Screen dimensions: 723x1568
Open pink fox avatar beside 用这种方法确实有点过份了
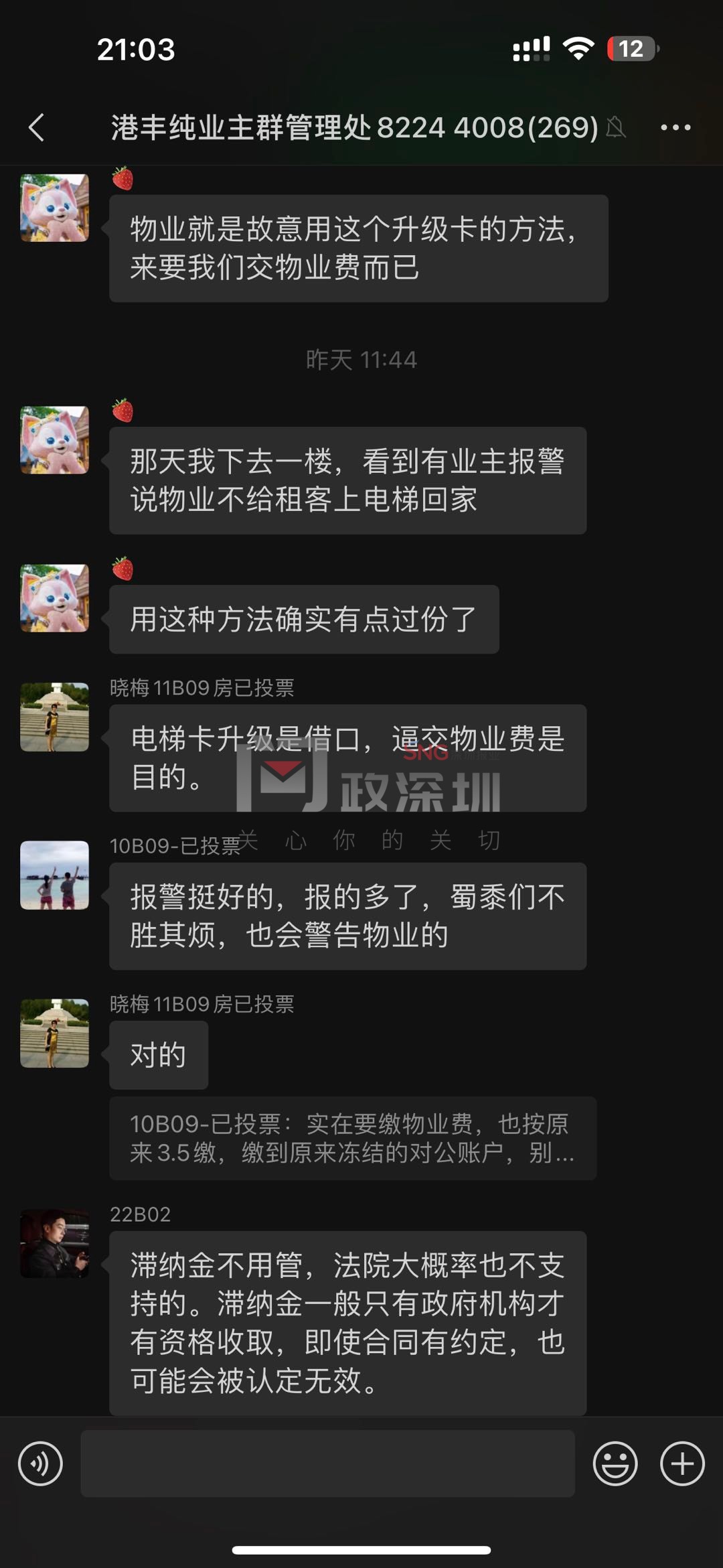coord(54,598)
